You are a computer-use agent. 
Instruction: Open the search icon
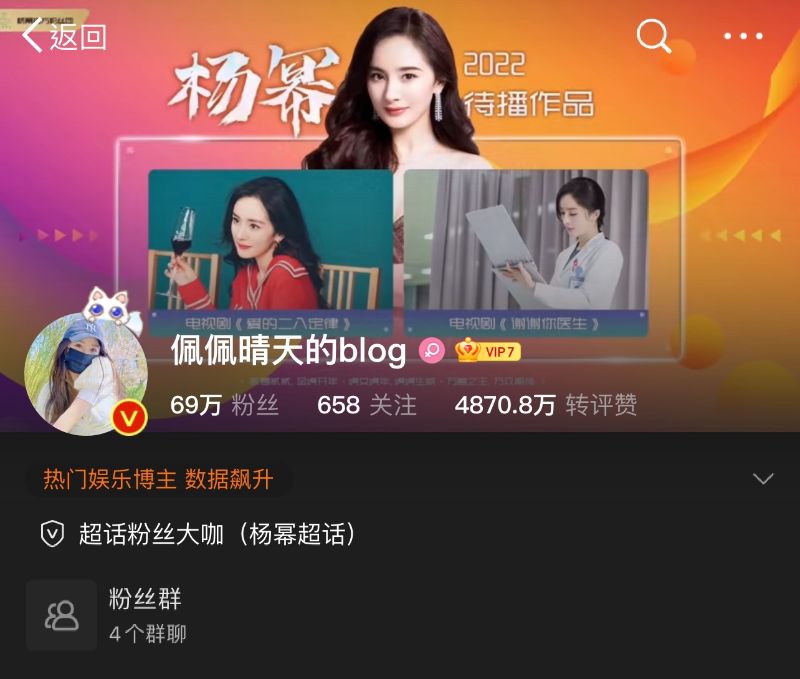(x=653, y=37)
